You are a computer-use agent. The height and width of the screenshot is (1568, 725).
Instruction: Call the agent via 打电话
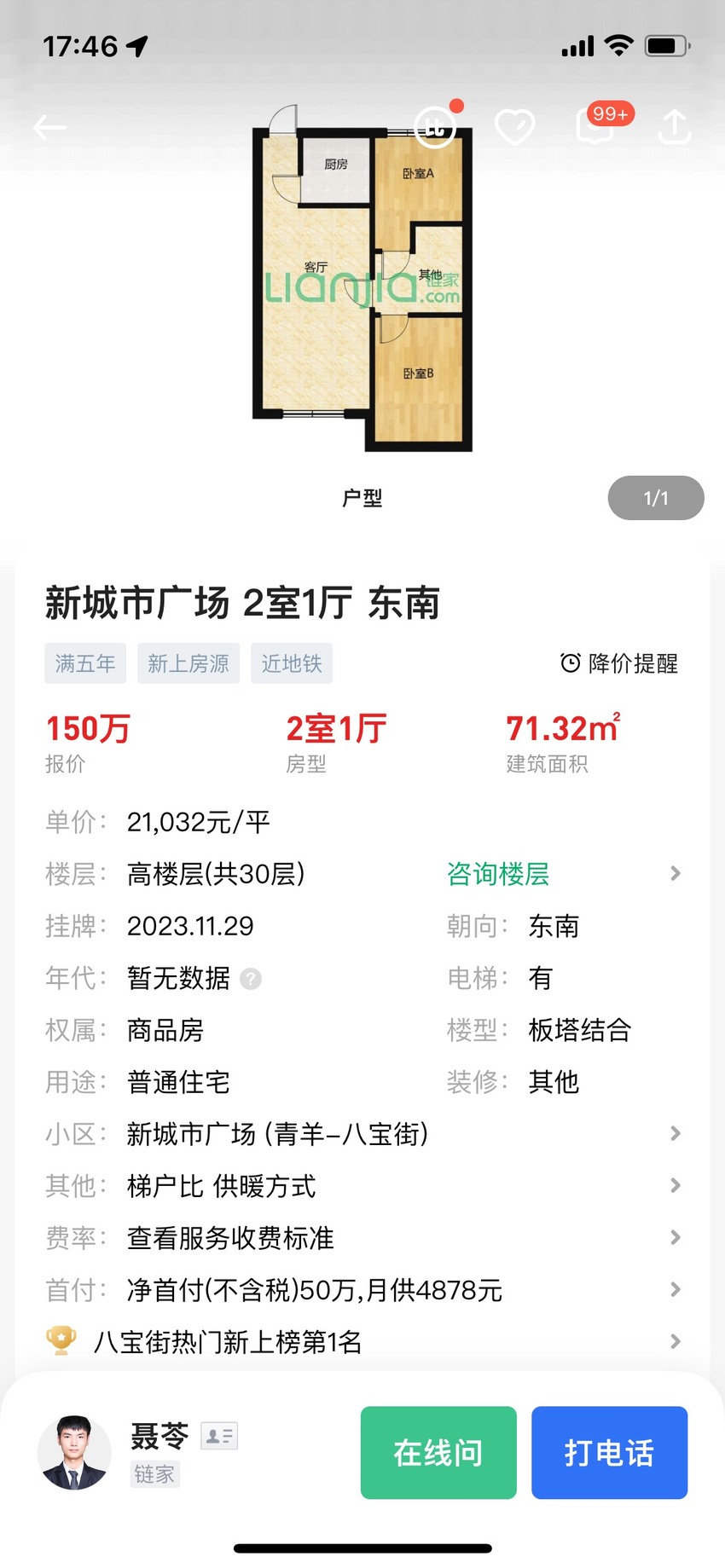(609, 1453)
